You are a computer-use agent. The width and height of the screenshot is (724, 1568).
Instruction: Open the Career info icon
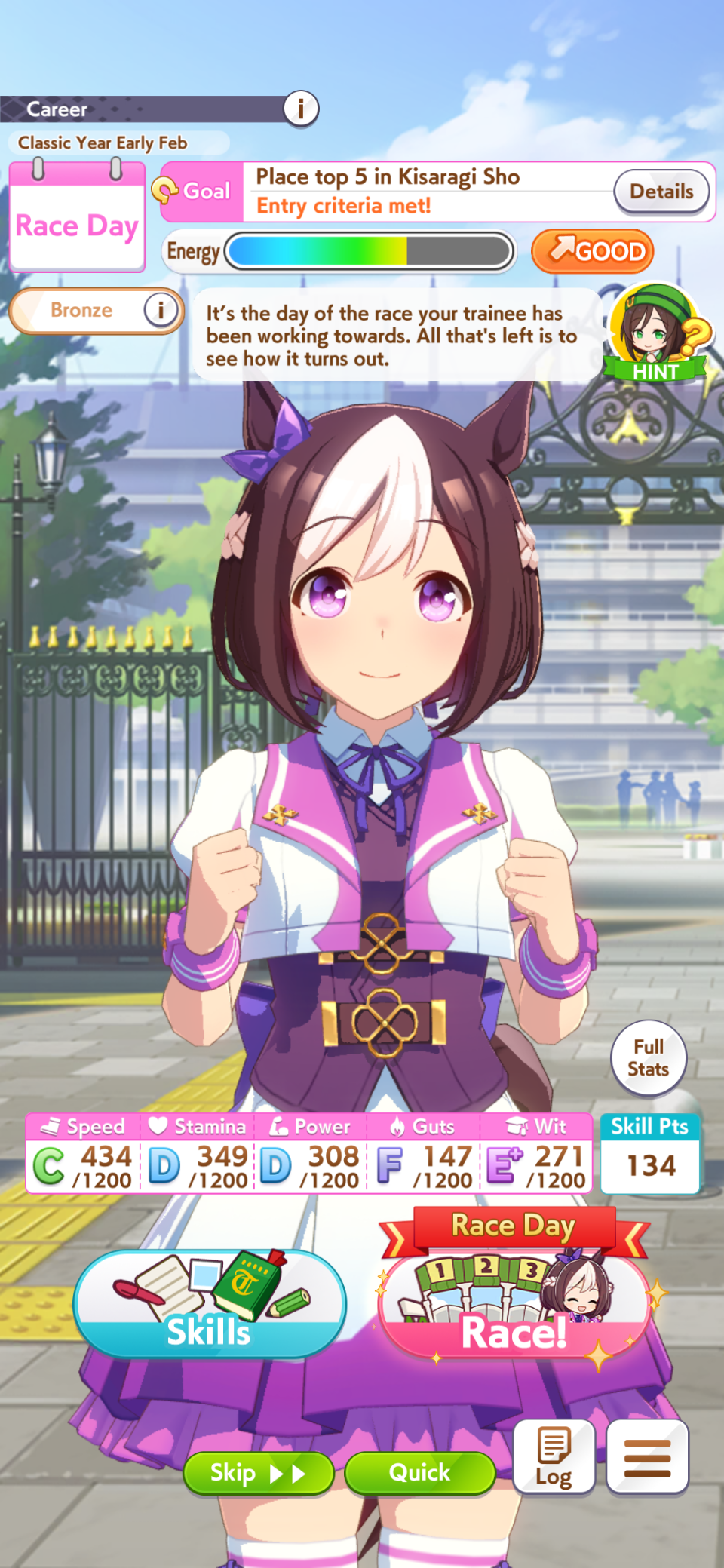(301, 109)
